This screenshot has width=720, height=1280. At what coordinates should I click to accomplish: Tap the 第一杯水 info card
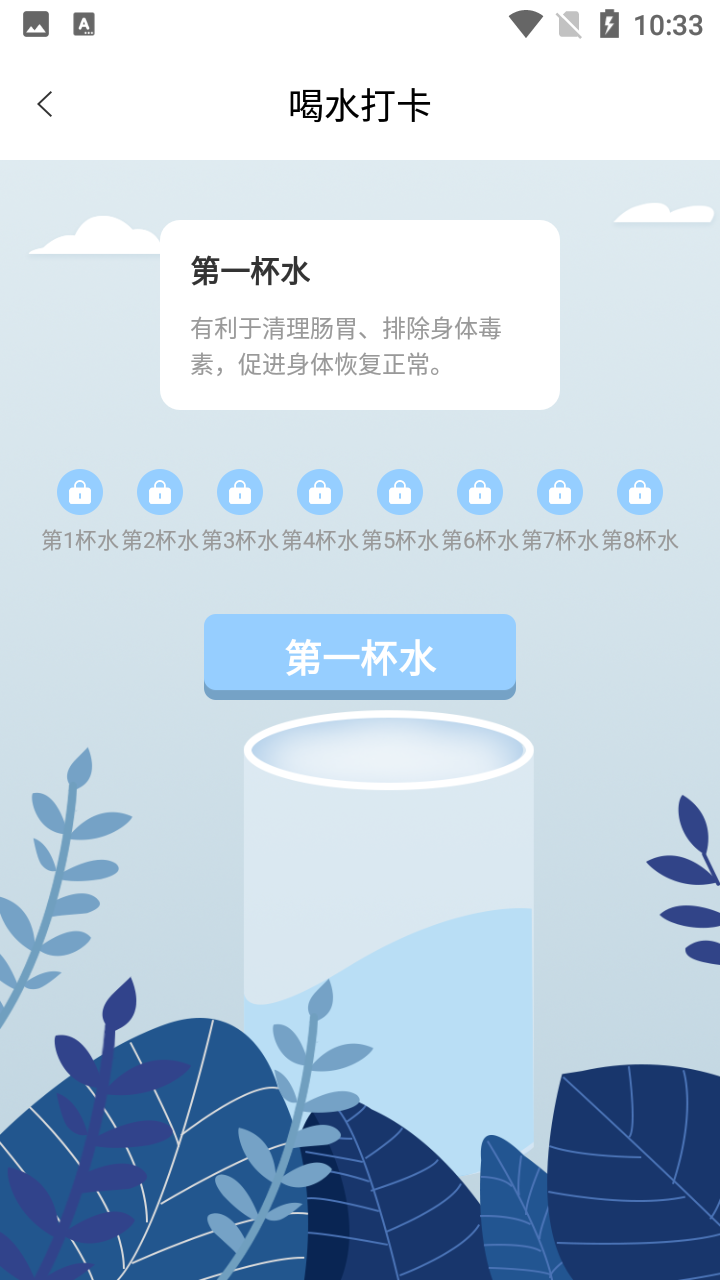pos(360,313)
